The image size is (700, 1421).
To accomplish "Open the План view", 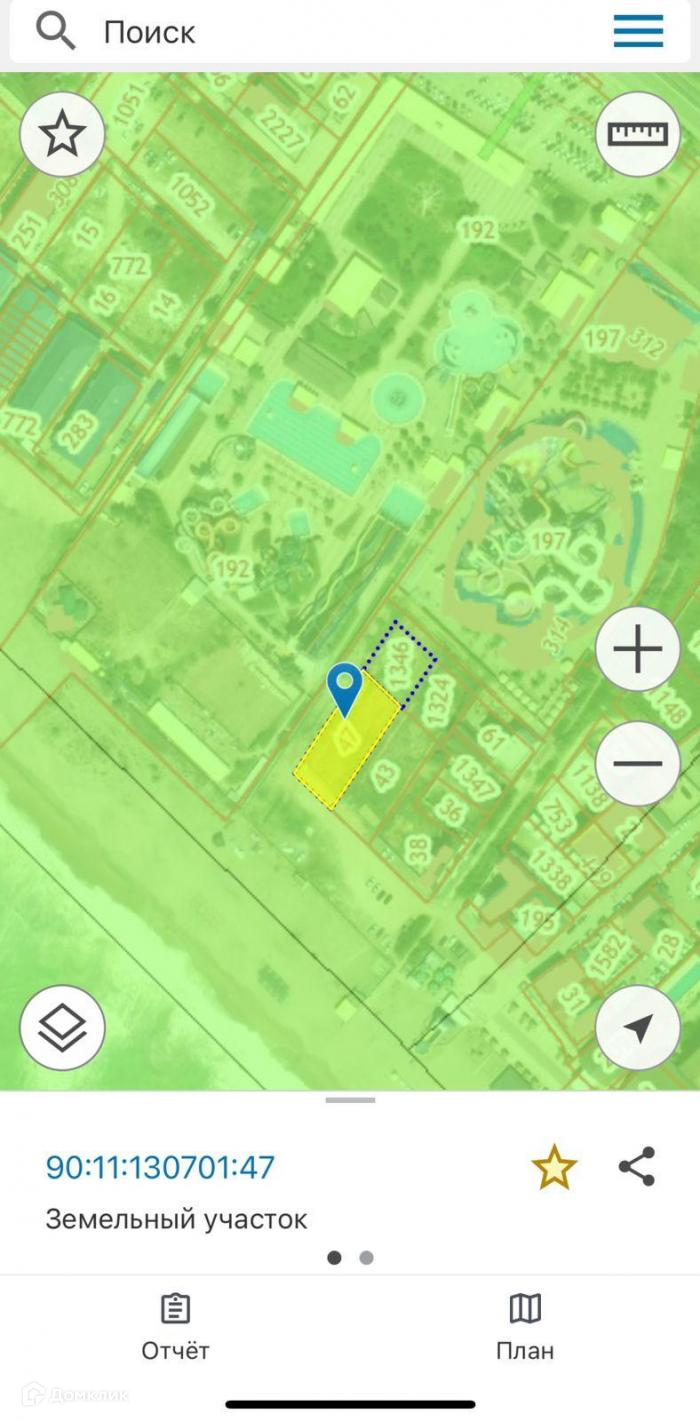I will click(525, 1327).
